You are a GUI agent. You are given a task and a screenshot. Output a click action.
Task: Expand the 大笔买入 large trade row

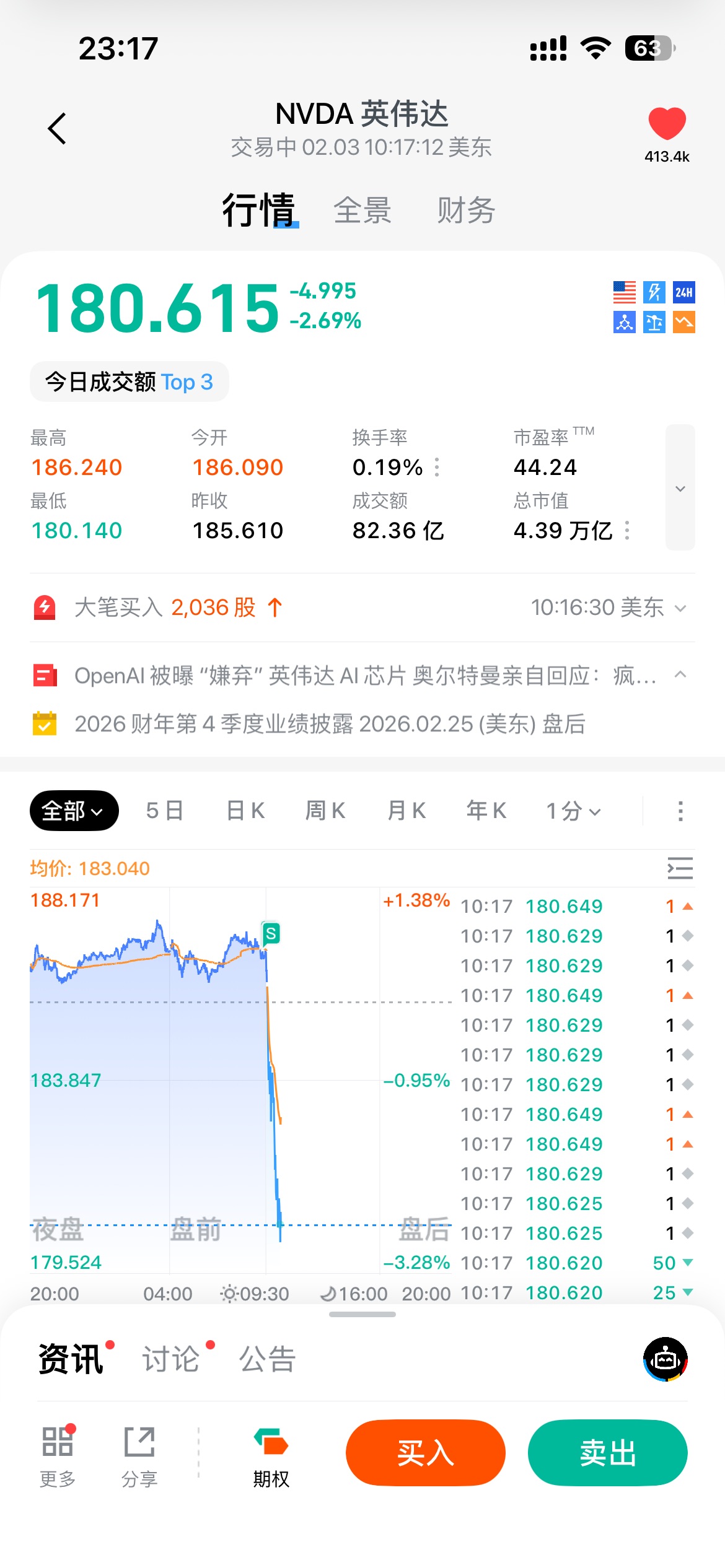pyautogui.click(x=362, y=608)
